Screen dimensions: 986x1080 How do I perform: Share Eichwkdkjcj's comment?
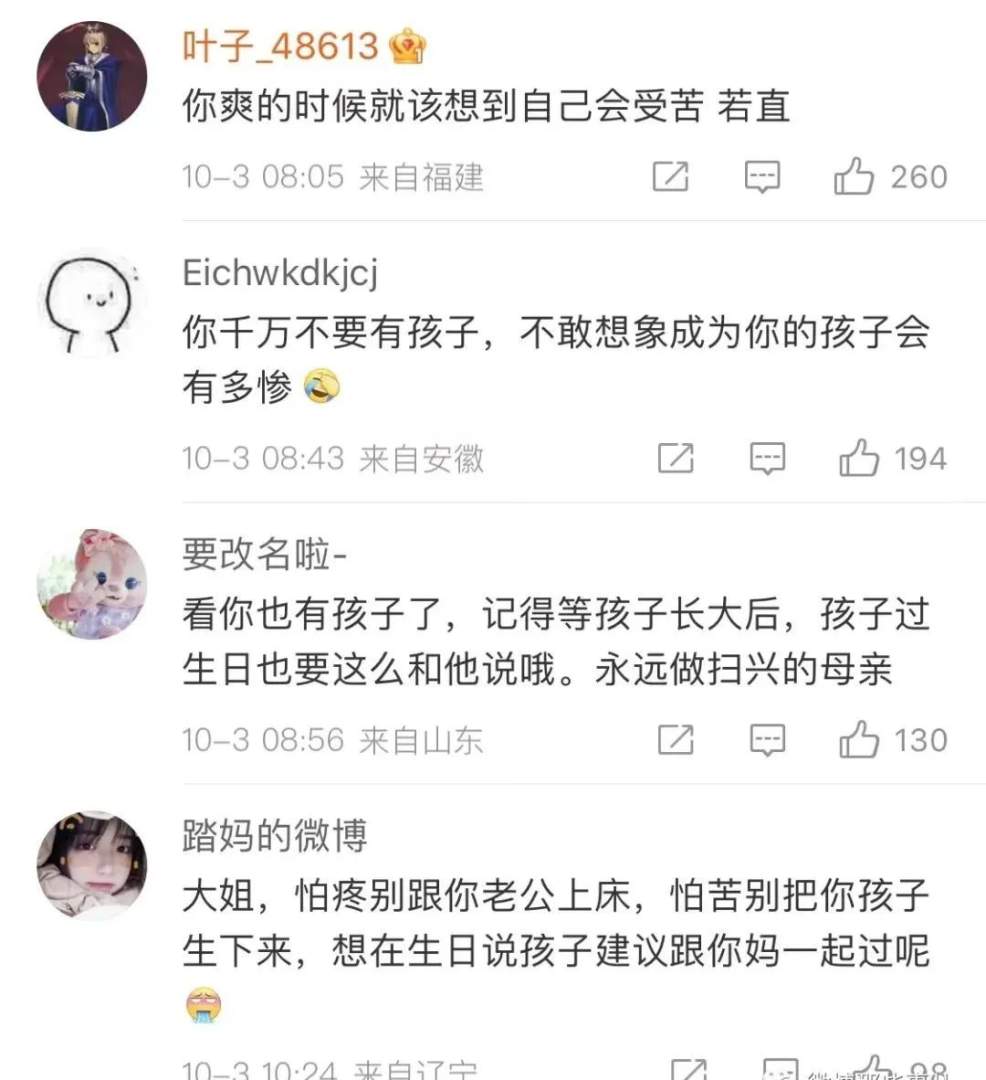pyautogui.click(x=676, y=460)
